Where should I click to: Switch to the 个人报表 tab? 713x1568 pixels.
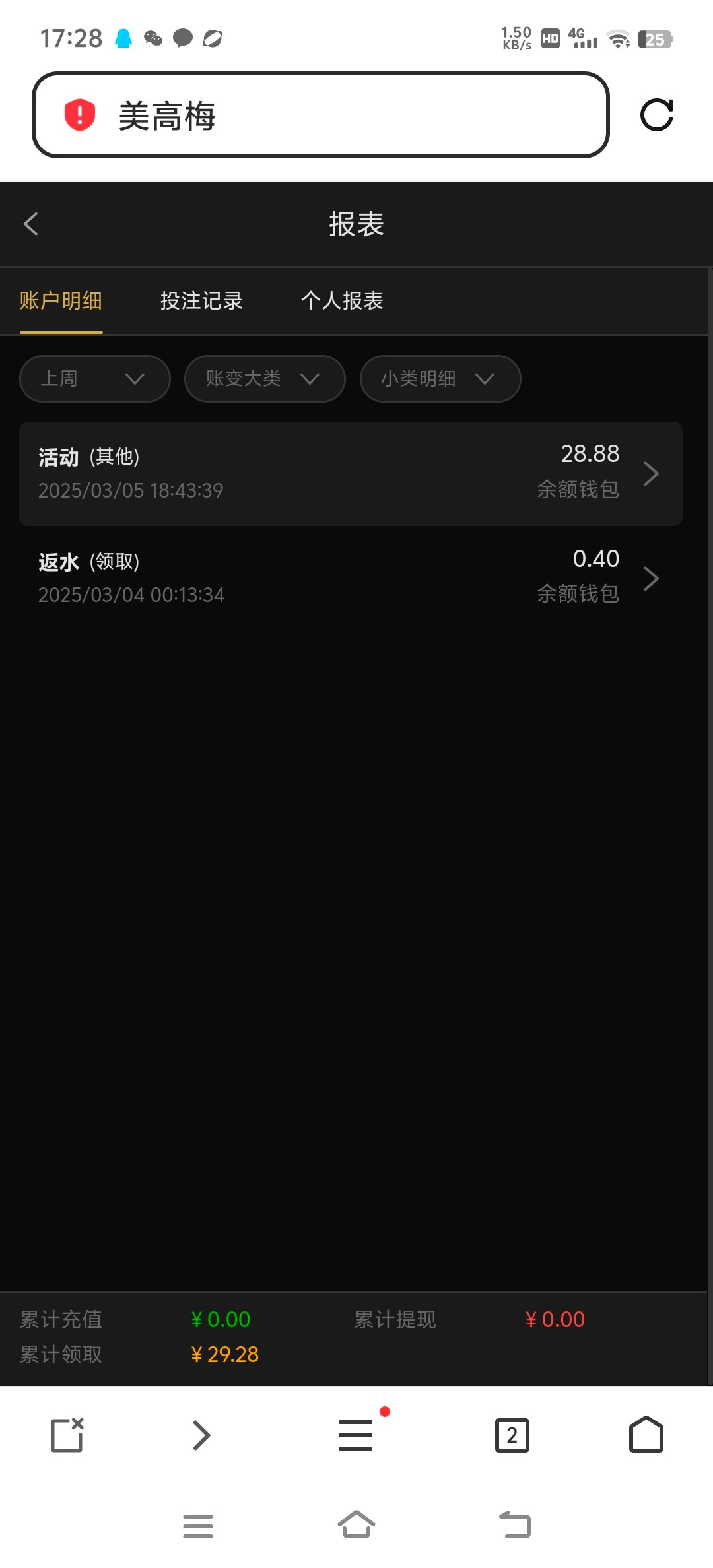click(x=342, y=301)
